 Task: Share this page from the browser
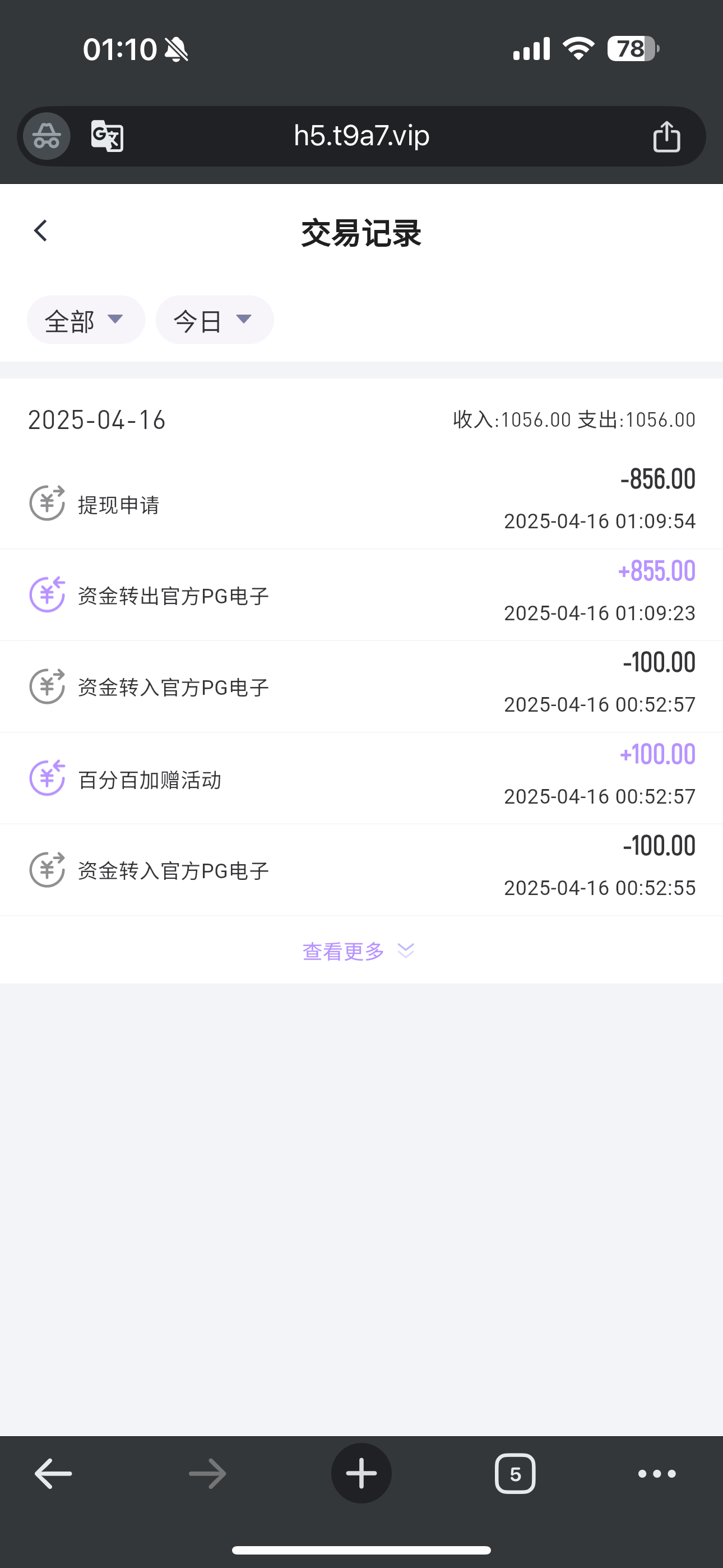666,136
